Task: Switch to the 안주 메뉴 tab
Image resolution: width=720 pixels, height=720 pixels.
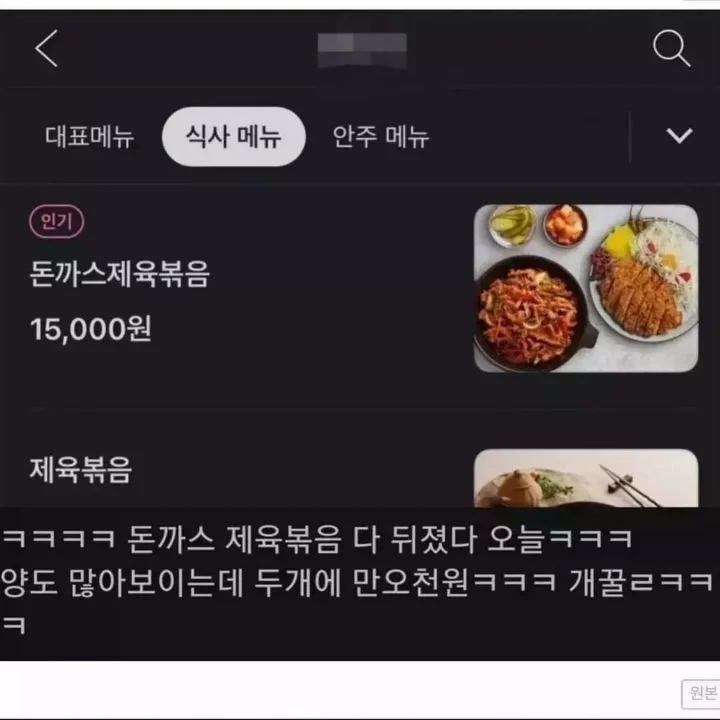Action: coord(380,137)
